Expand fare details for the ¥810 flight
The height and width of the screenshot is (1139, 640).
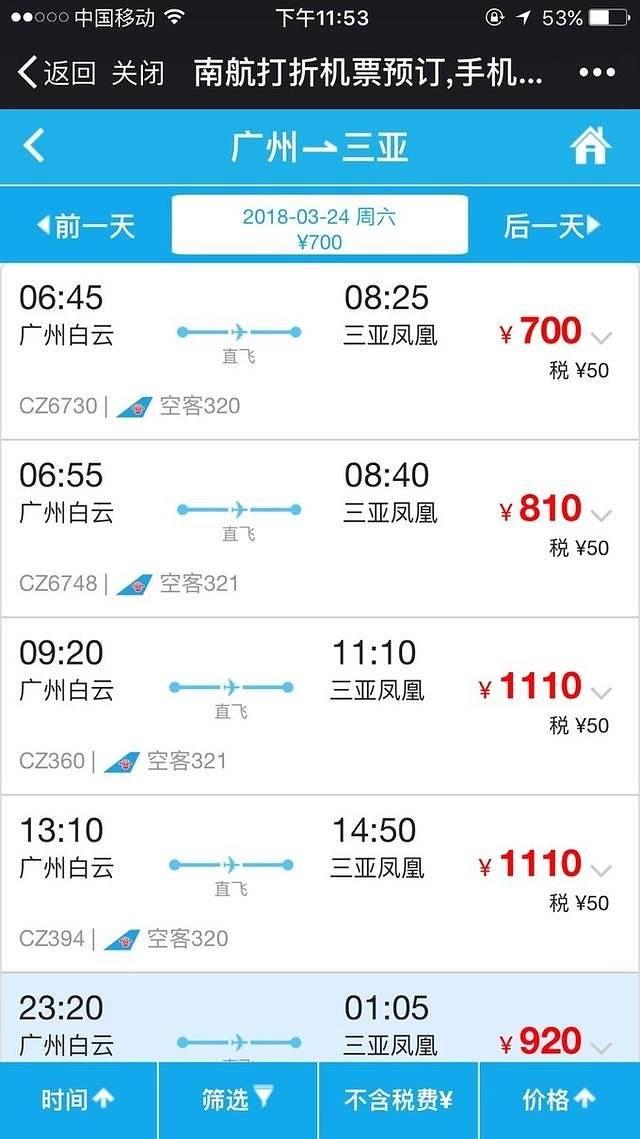point(601,516)
